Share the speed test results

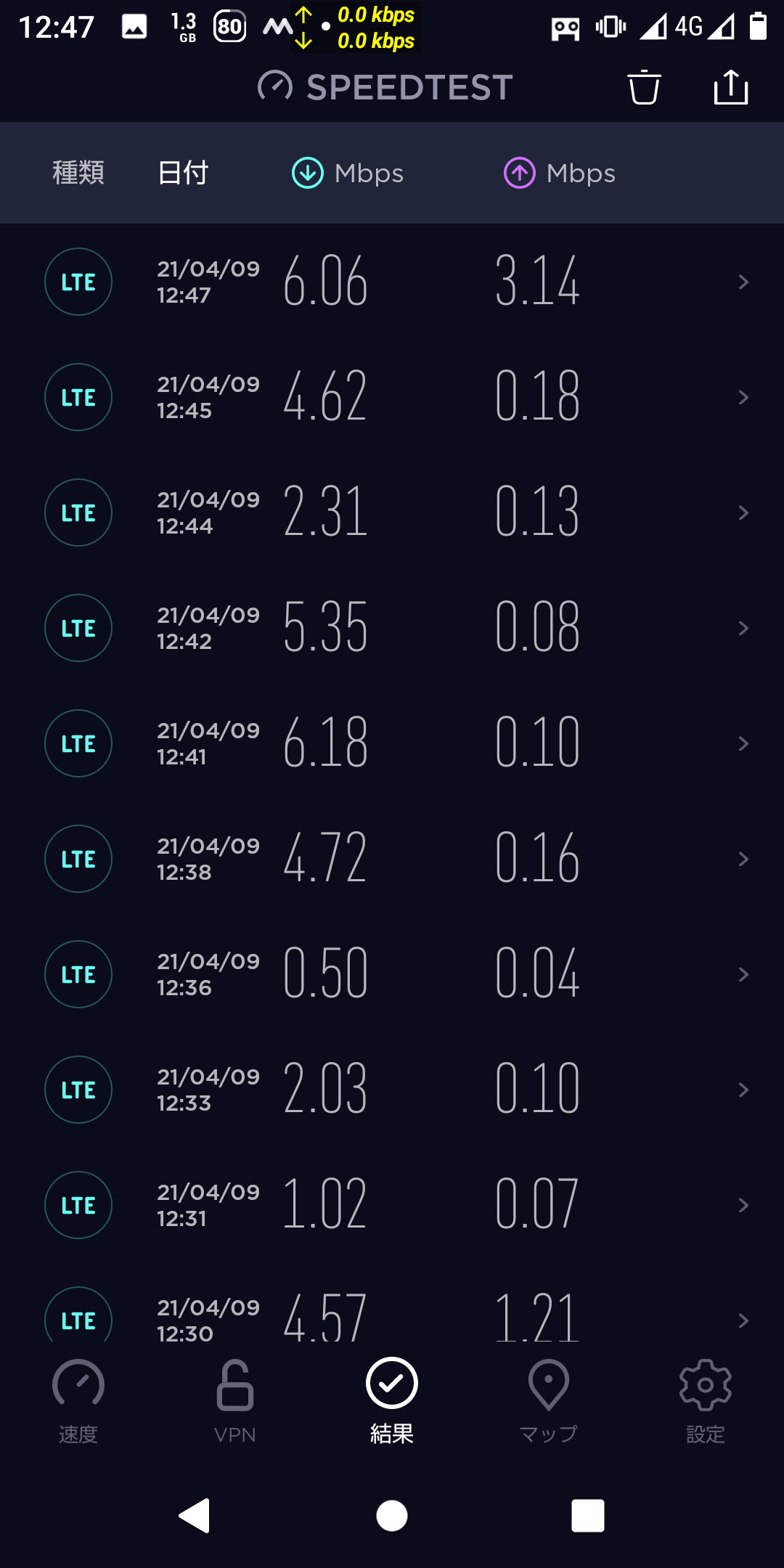pos(730,88)
